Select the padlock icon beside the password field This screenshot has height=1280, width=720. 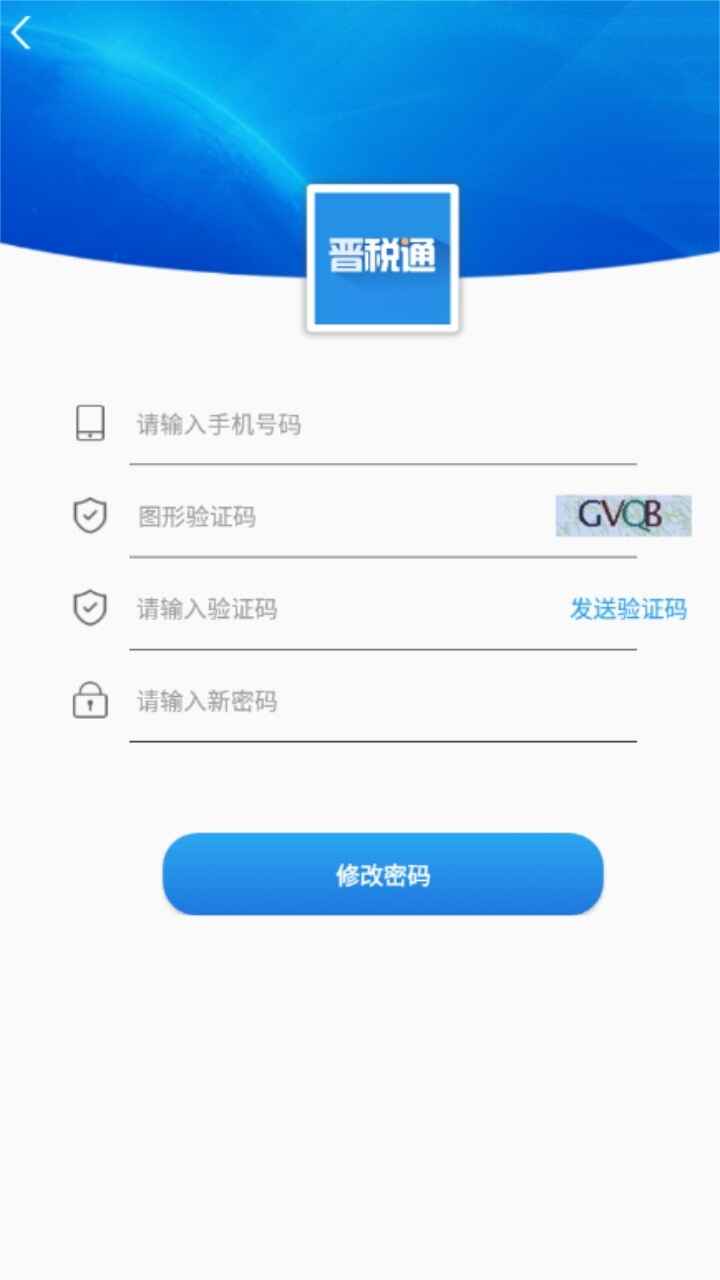pos(90,700)
